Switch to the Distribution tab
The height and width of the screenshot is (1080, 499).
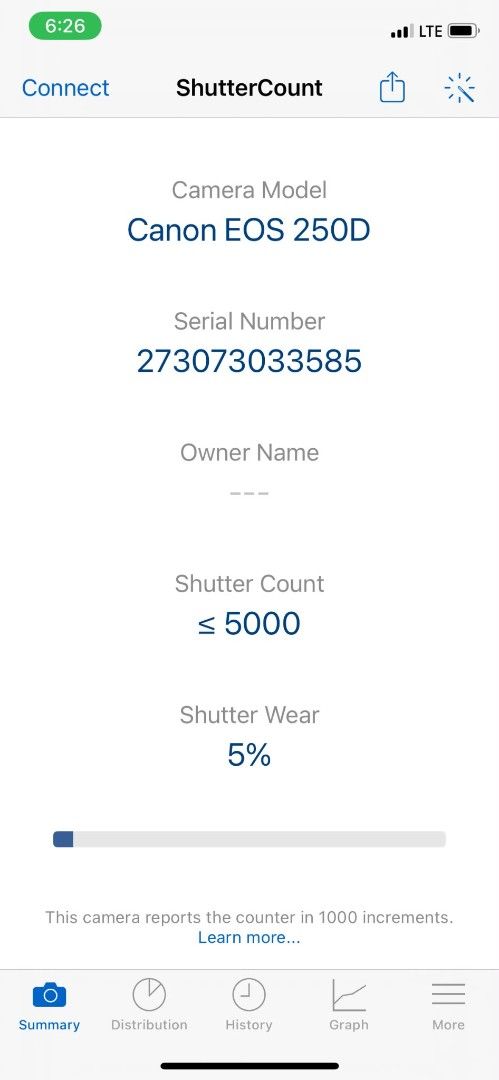tap(149, 1006)
